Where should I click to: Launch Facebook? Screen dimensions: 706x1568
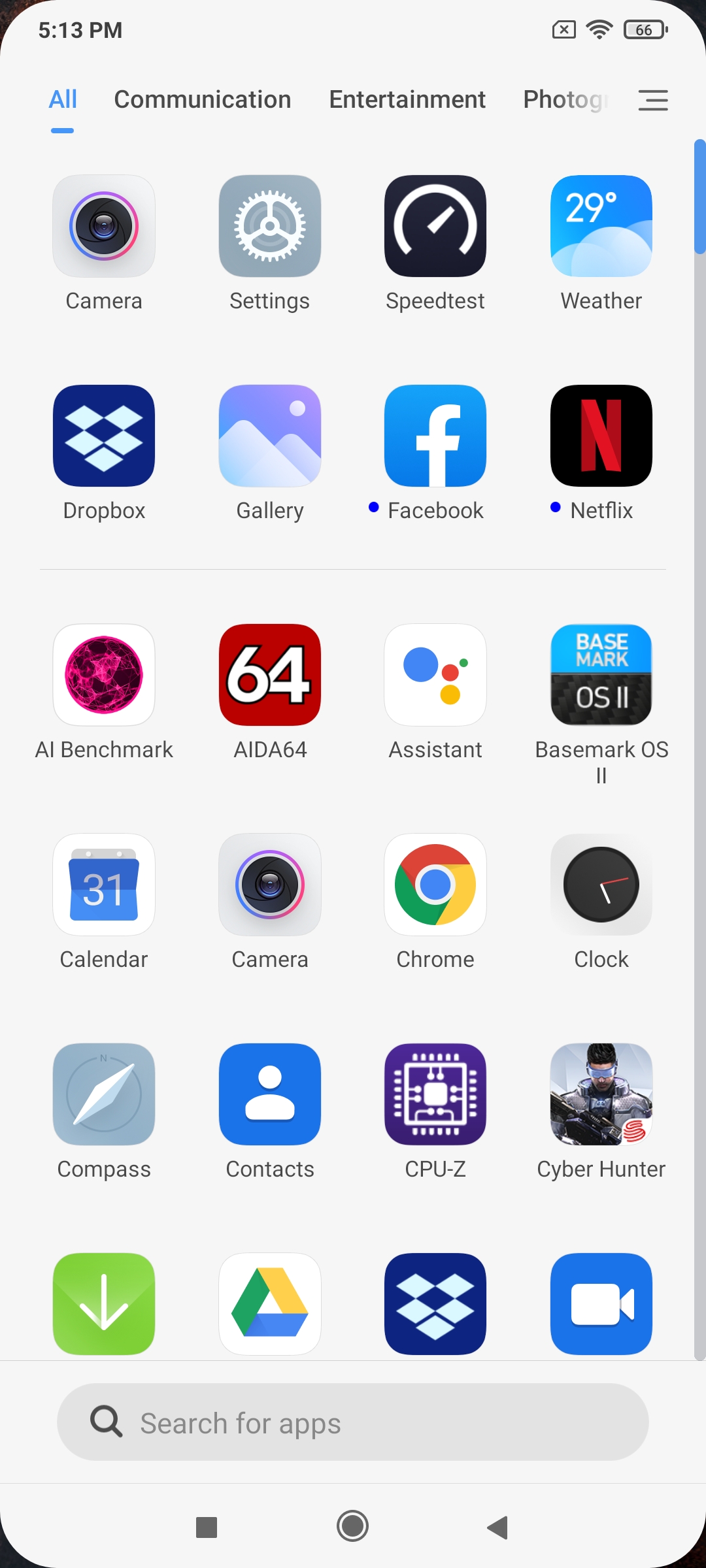point(435,436)
